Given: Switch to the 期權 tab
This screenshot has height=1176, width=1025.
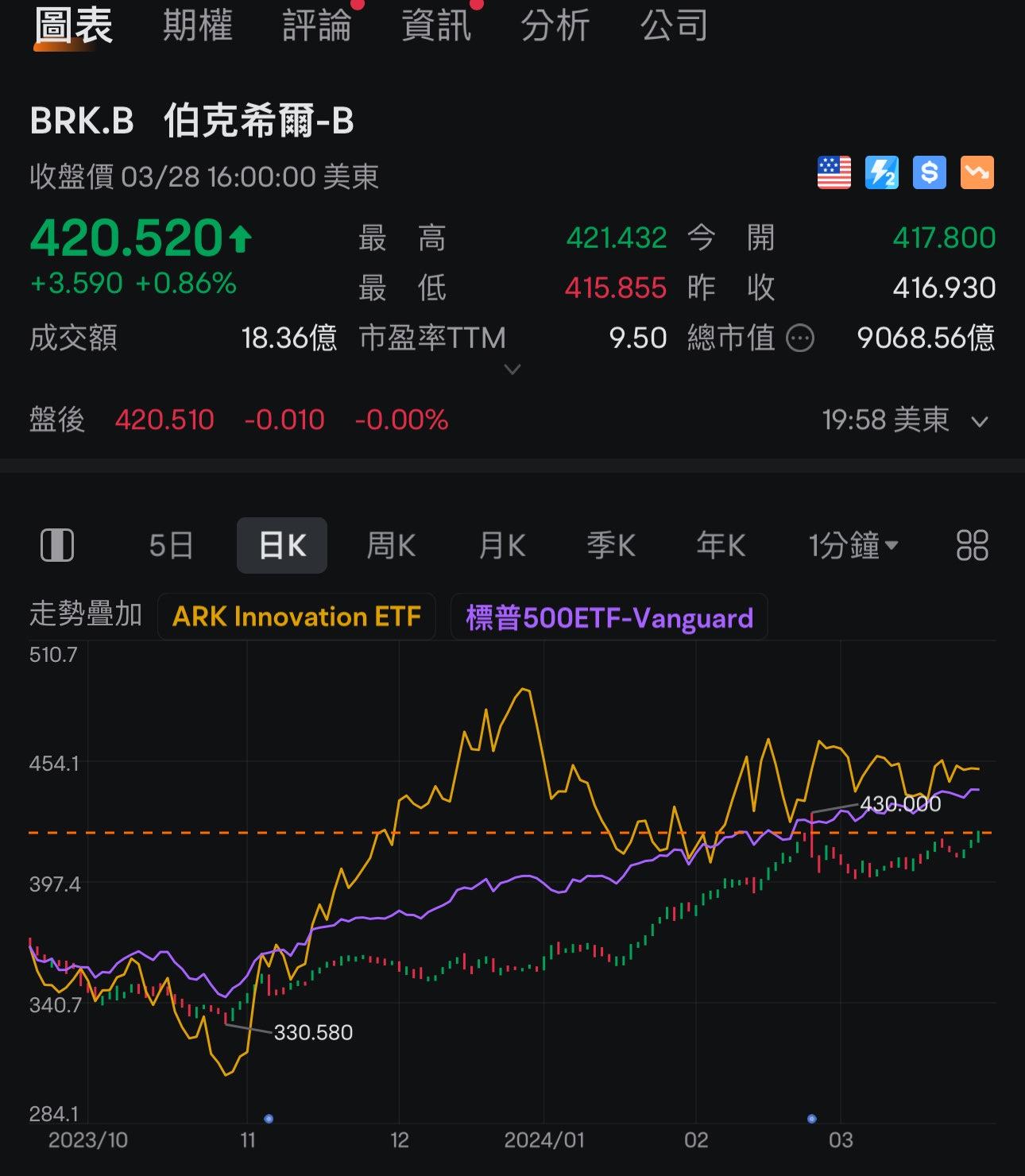Looking at the screenshot, I should click(197, 26).
